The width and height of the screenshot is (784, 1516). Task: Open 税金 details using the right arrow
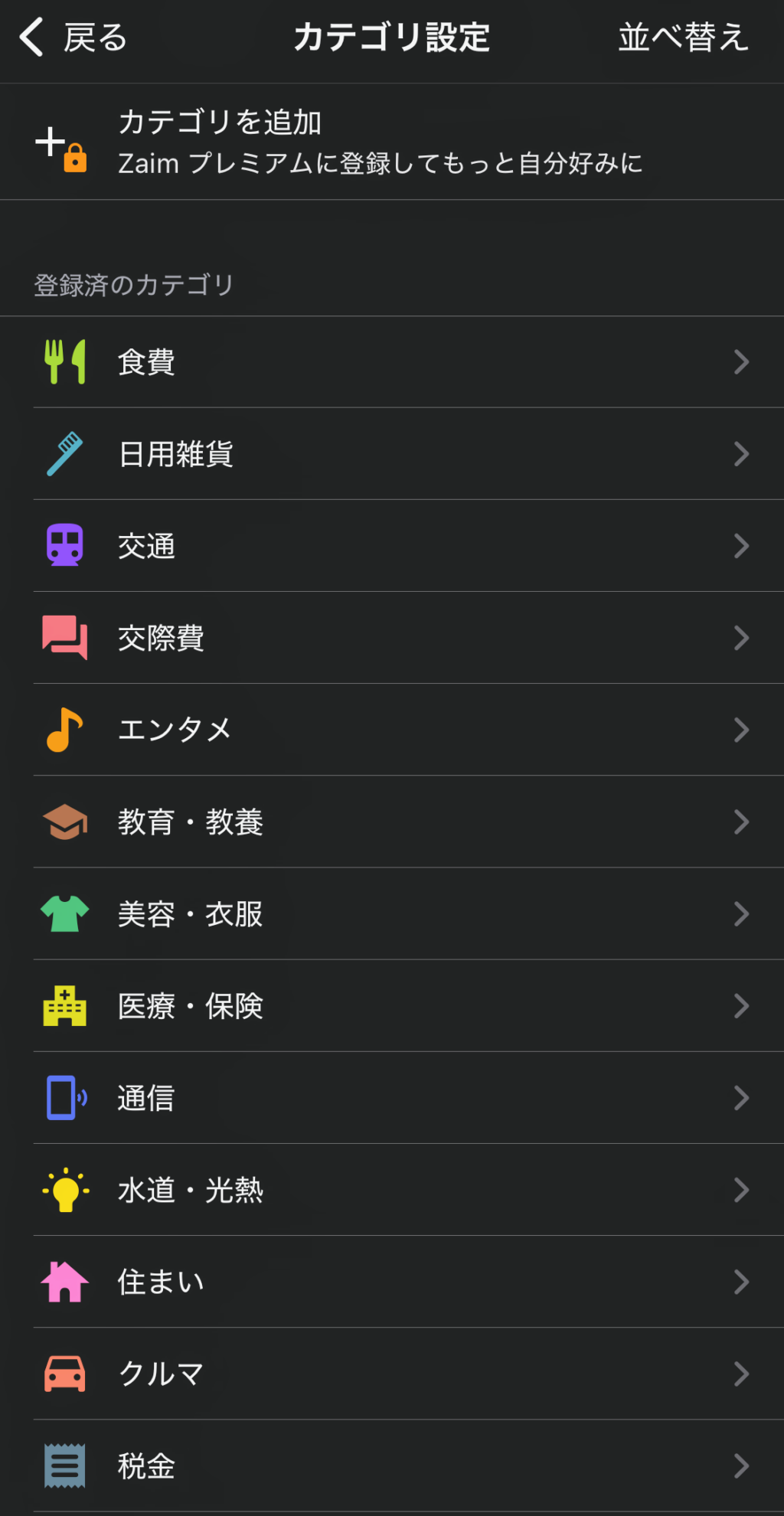point(741,1465)
